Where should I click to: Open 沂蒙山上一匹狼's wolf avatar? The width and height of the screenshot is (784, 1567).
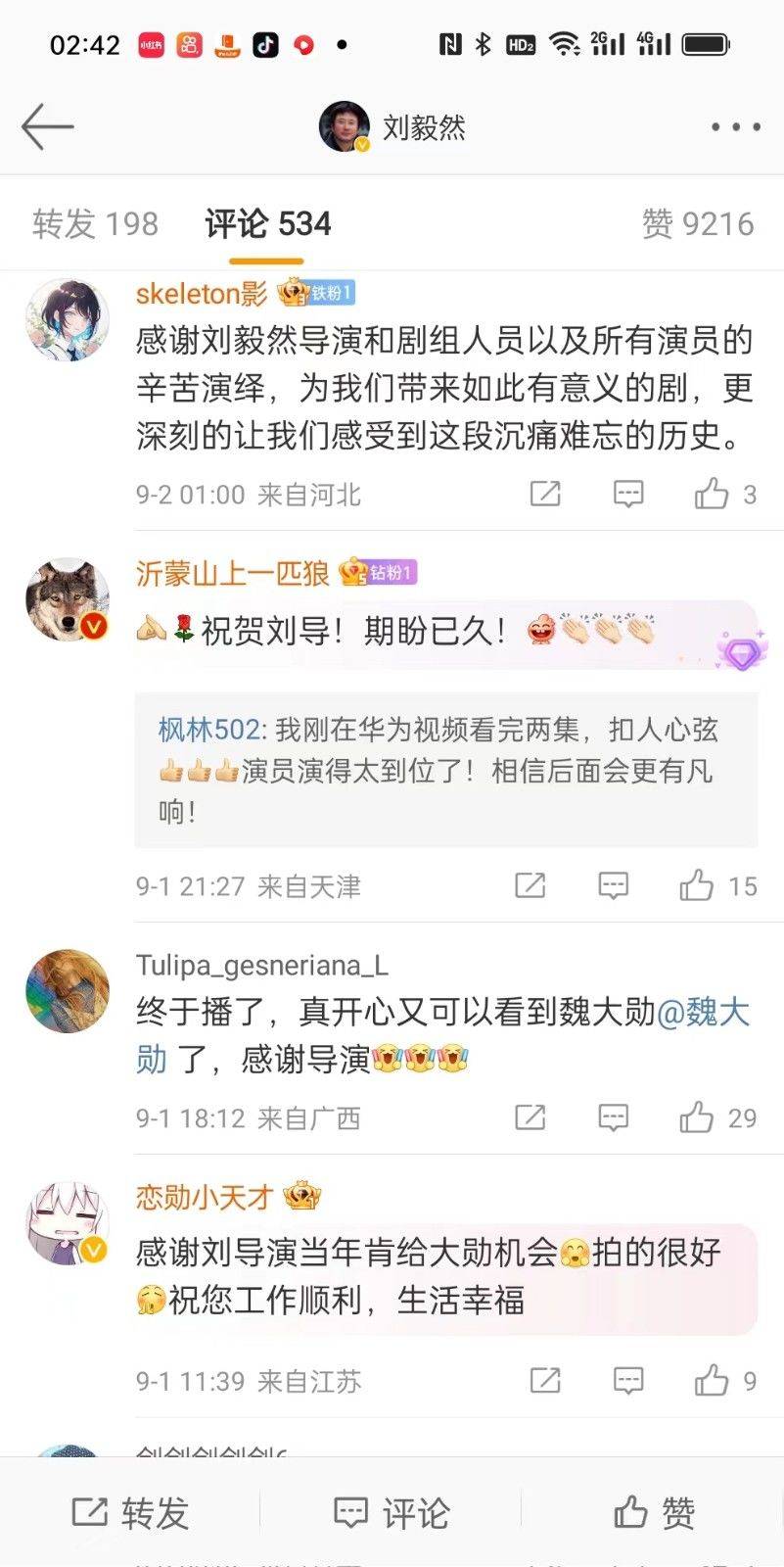point(67,599)
